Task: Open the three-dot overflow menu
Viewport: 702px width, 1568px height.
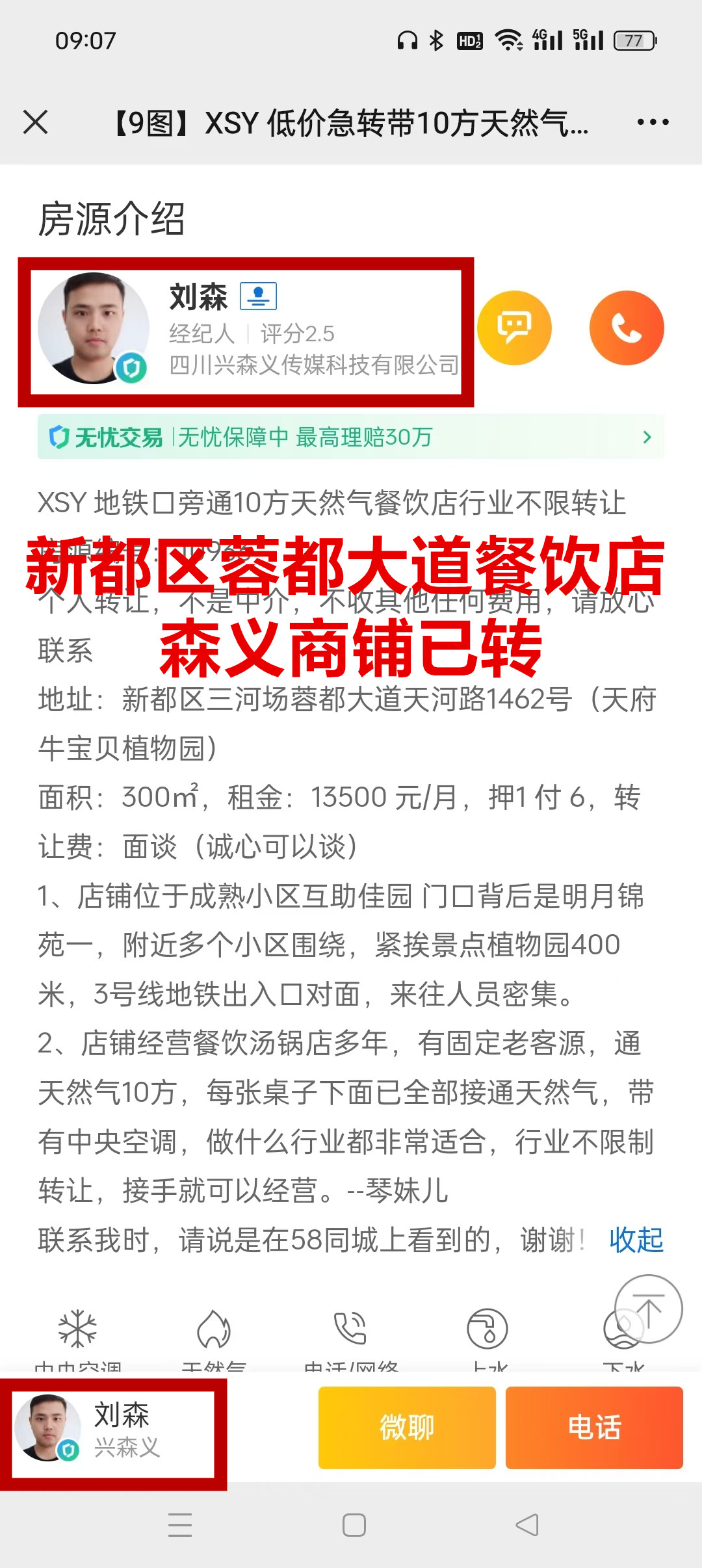Action: click(653, 122)
